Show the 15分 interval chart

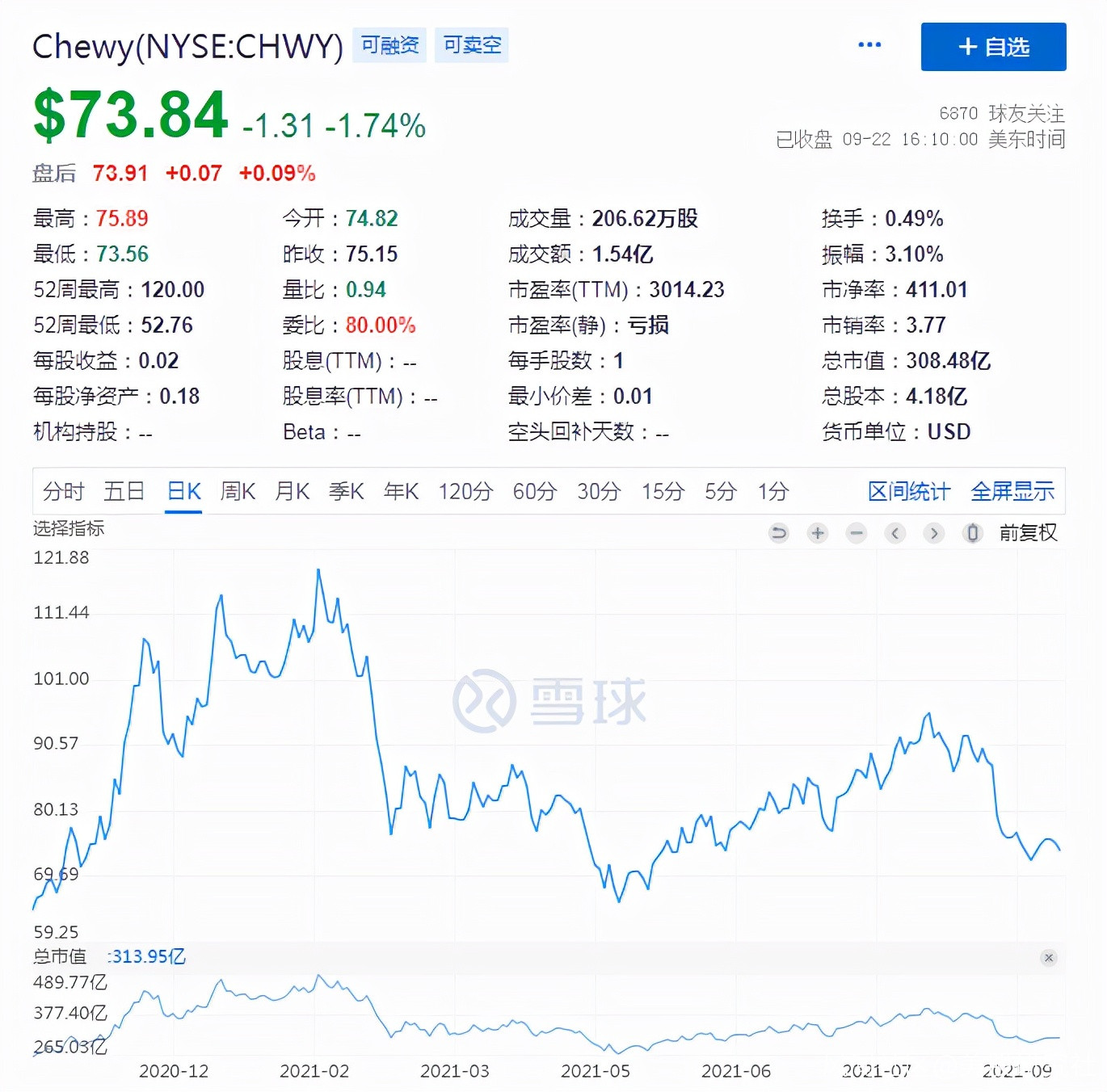(x=663, y=491)
